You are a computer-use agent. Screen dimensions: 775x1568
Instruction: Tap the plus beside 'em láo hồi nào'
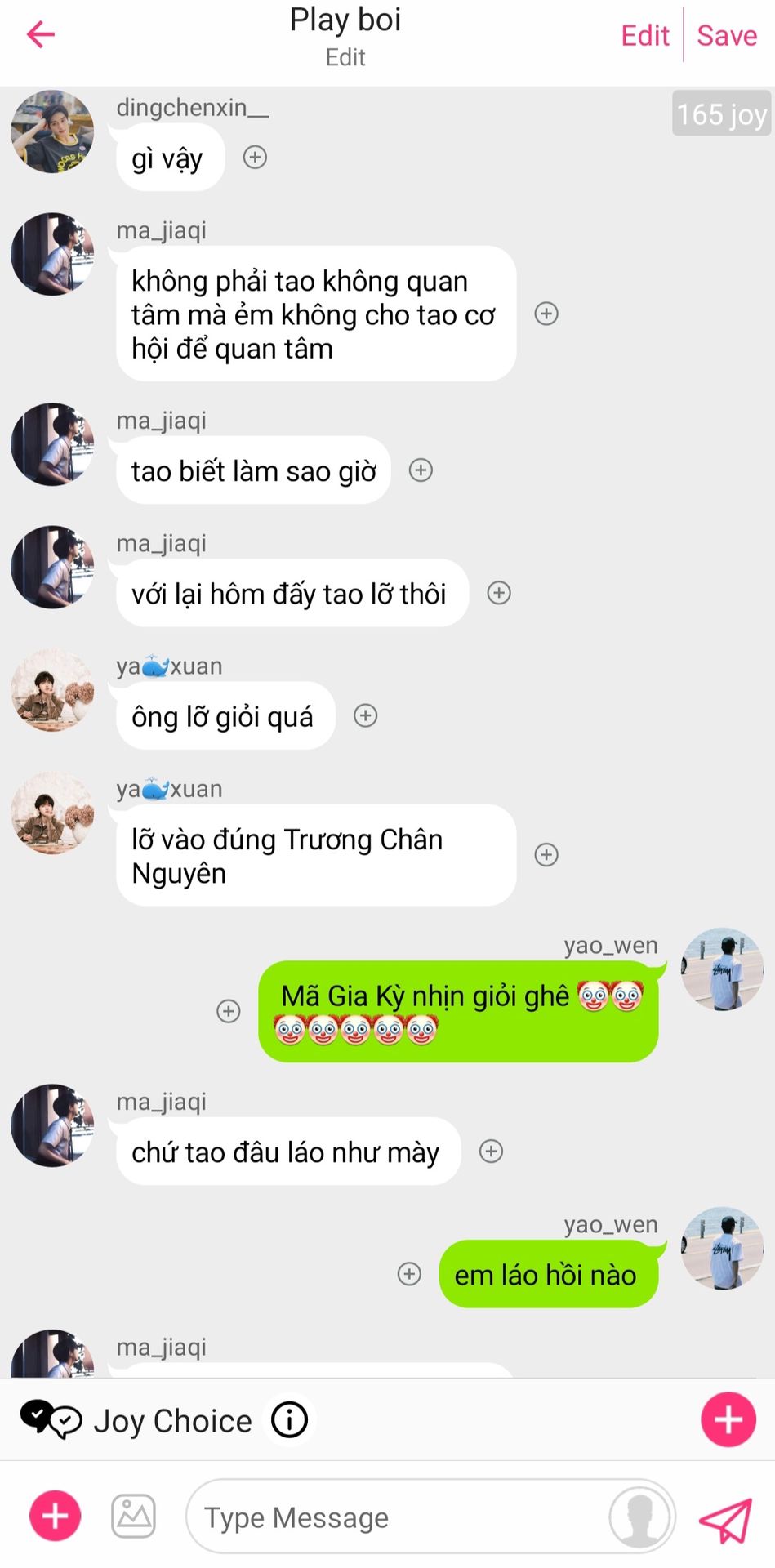tap(409, 1274)
